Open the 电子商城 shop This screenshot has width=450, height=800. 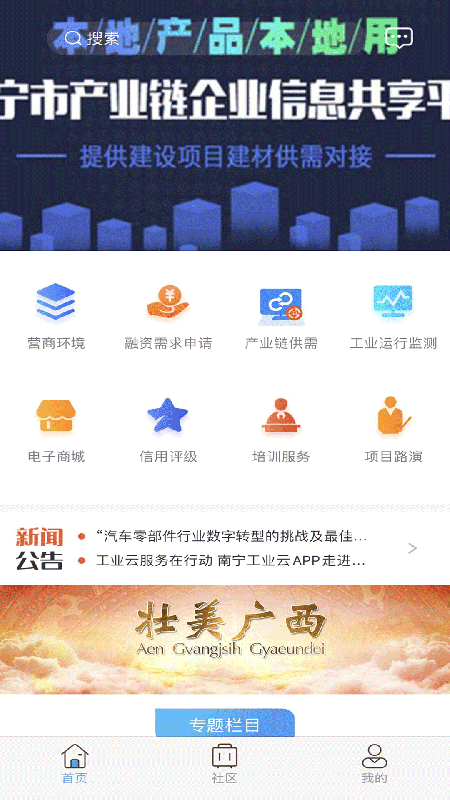(56, 430)
